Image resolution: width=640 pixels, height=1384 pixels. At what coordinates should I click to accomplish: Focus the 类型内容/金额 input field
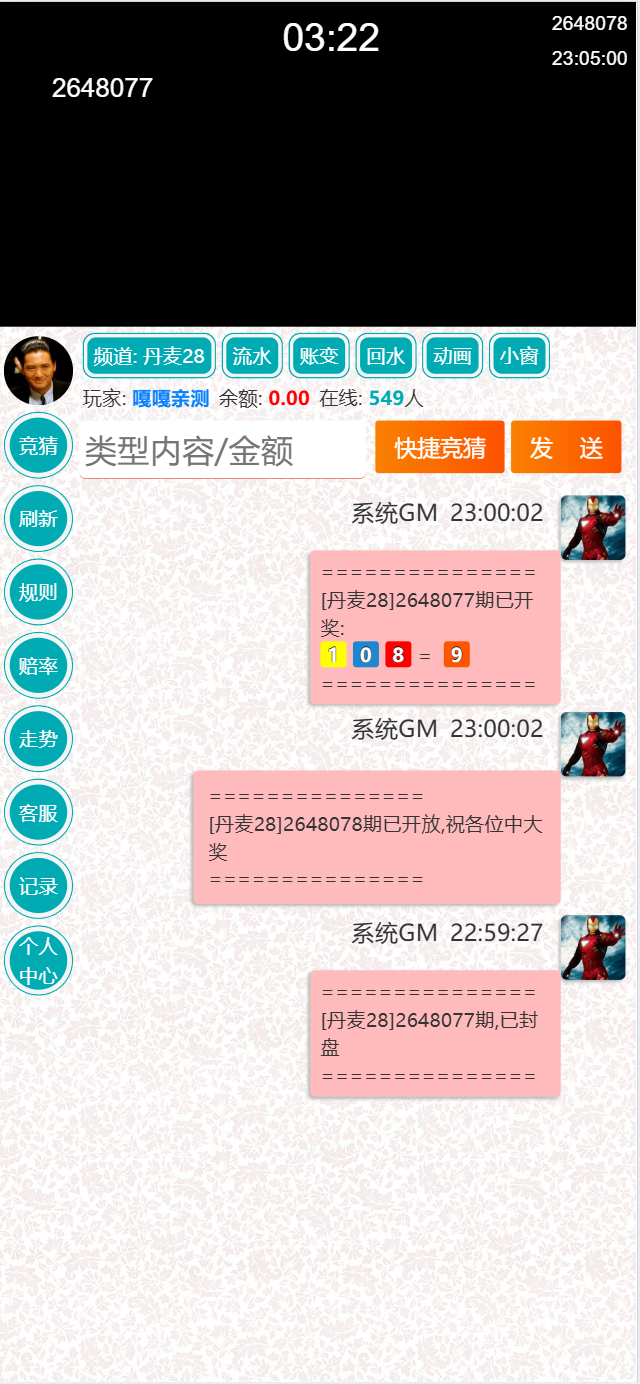click(223, 450)
